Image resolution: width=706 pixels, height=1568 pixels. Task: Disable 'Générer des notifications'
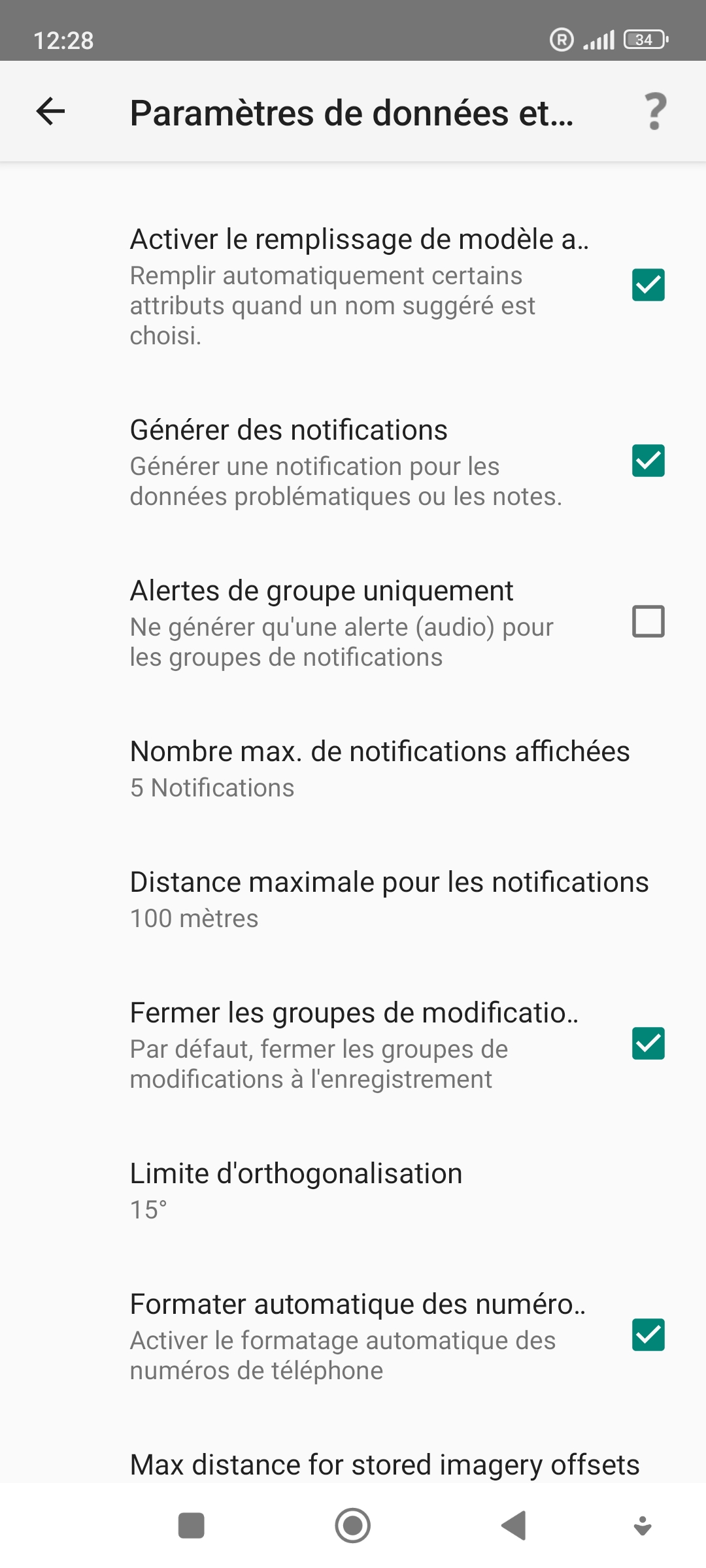pyautogui.click(x=648, y=461)
